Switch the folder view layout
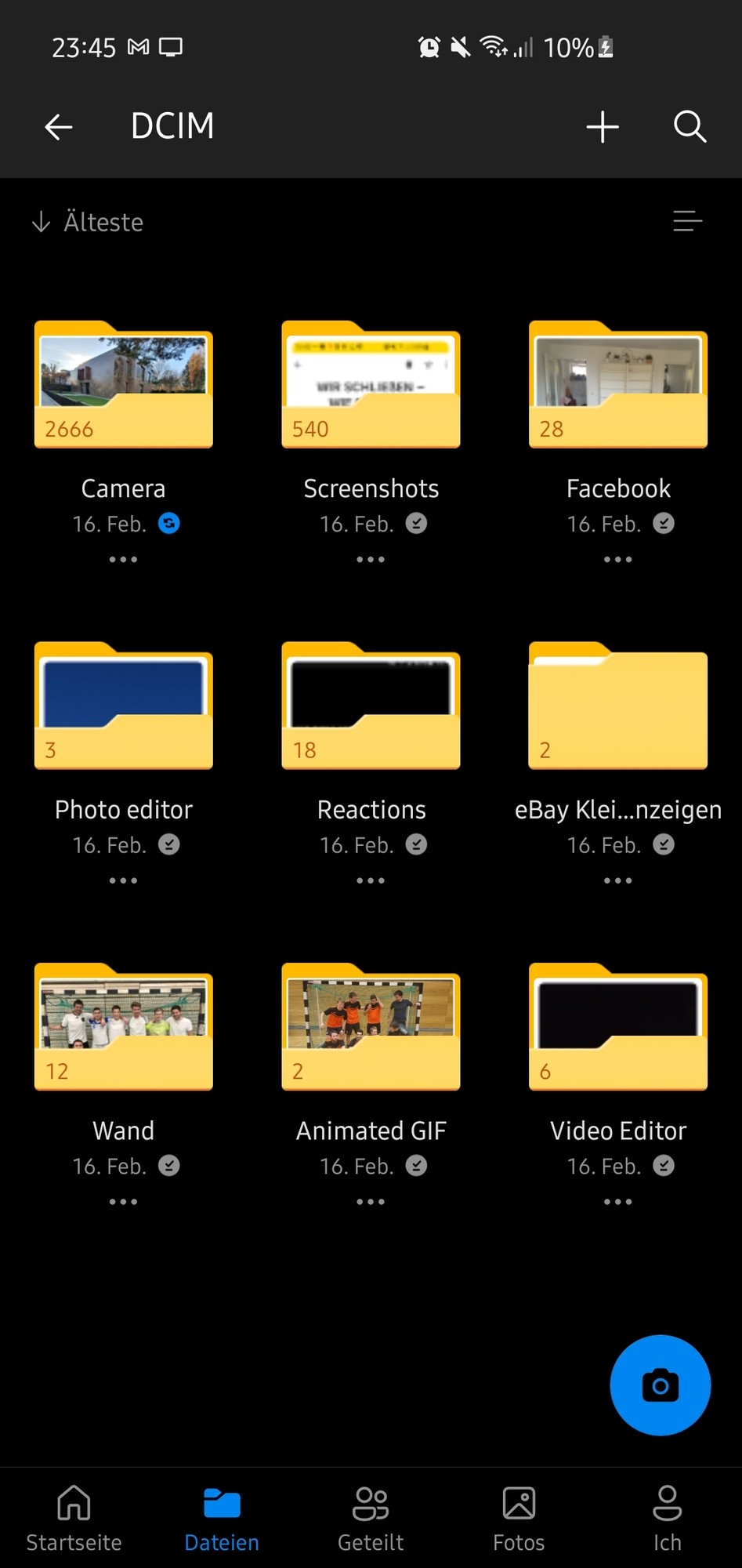 tap(687, 222)
